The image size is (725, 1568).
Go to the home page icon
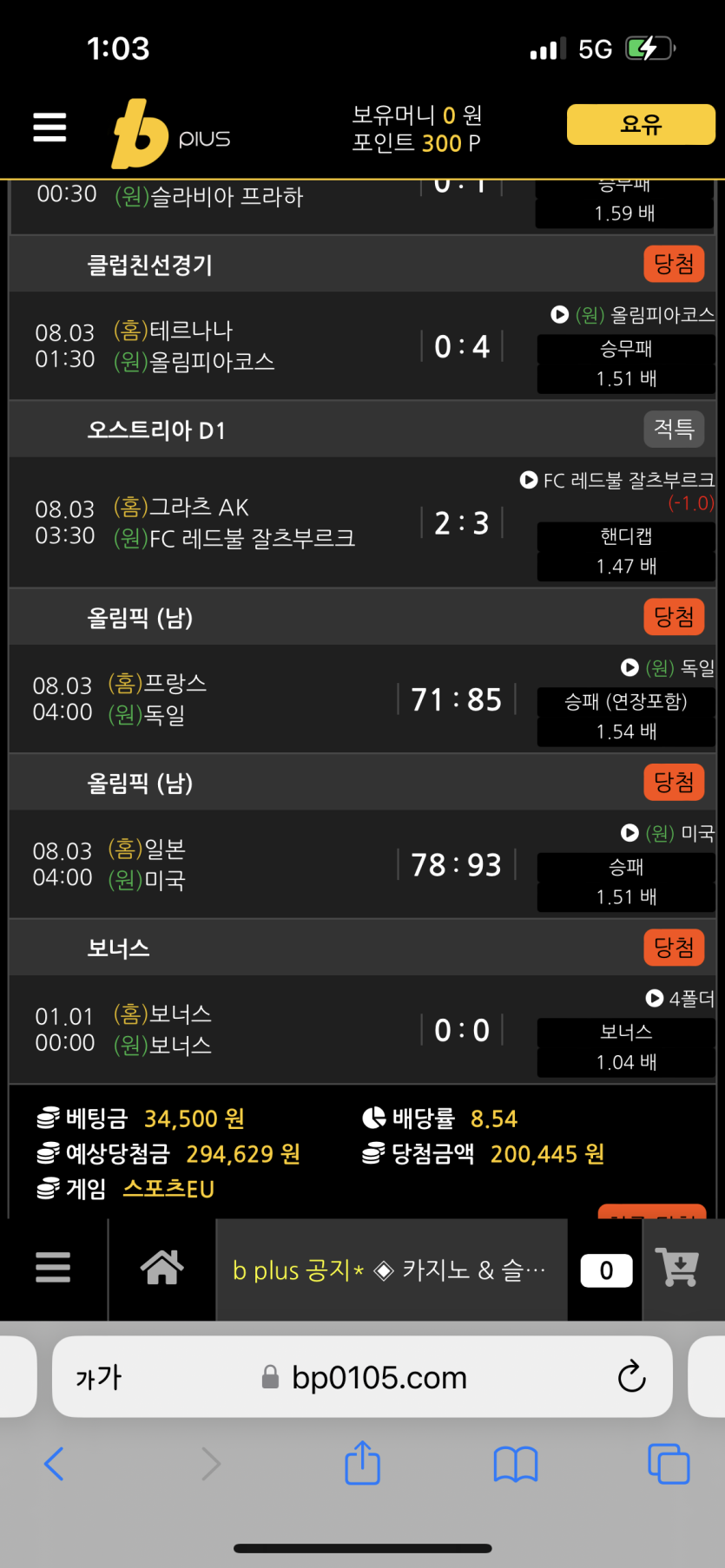pos(162,1268)
